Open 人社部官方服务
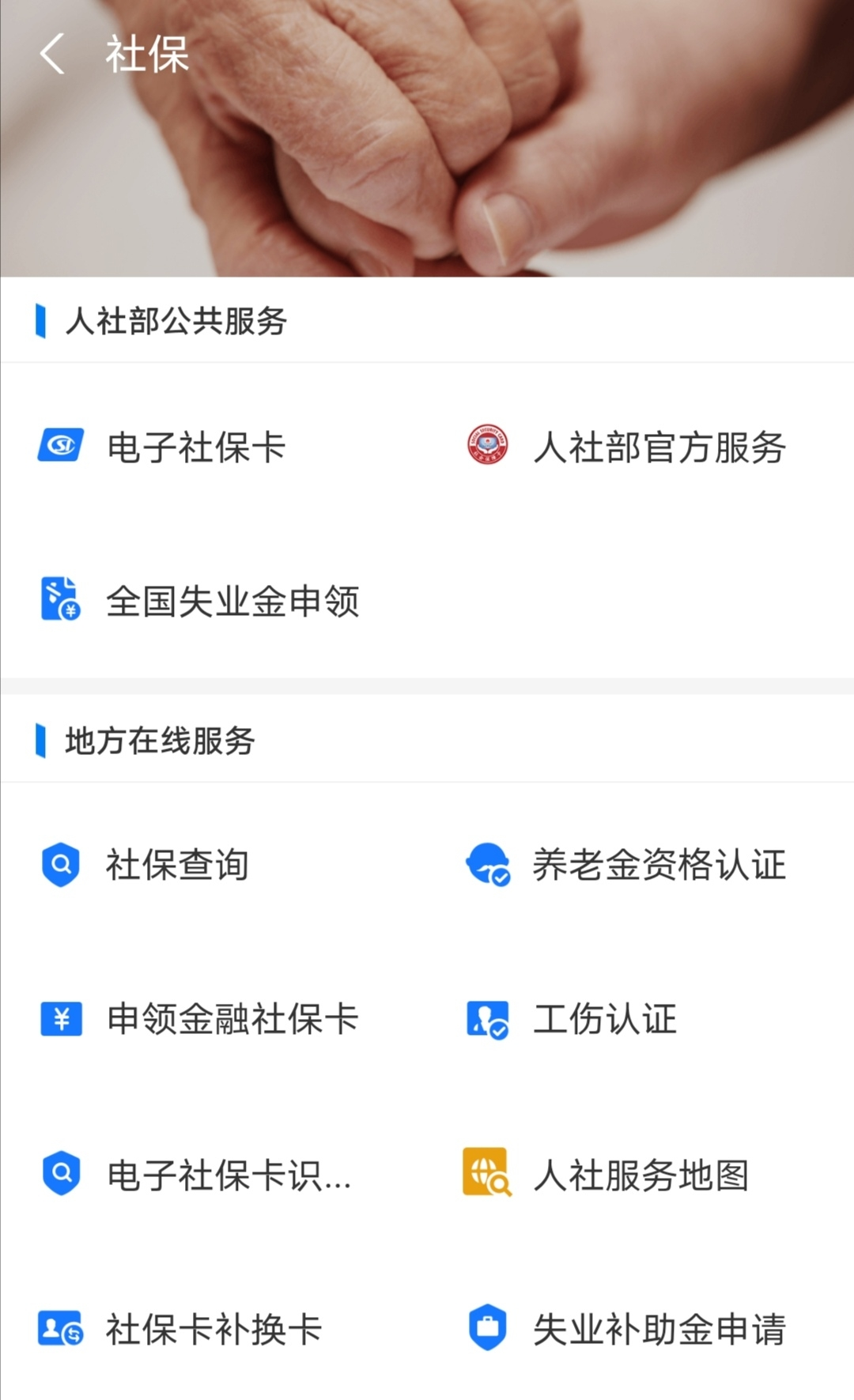 pyautogui.click(x=625, y=447)
